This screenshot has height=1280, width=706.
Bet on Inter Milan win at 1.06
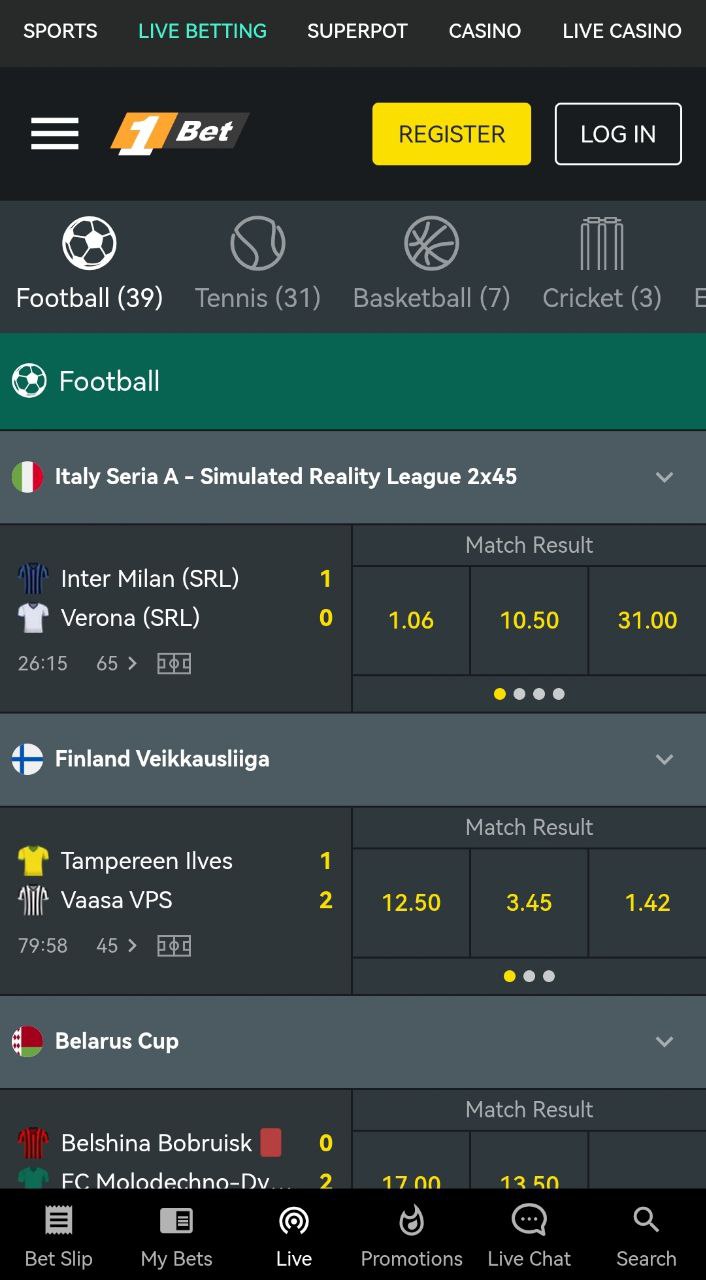pyautogui.click(x=411, y=620)
